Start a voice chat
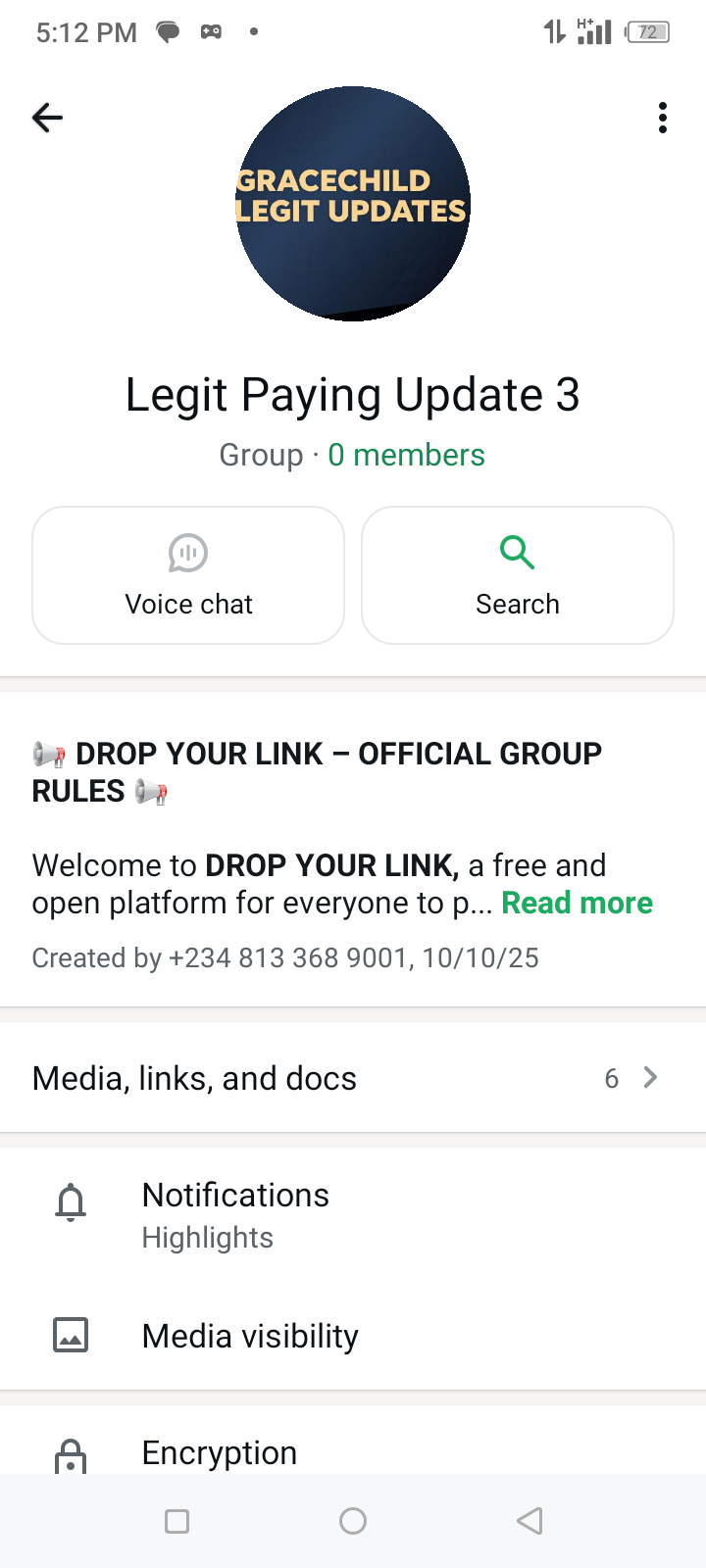This screenshot has width=706, height=1568. 188,575
